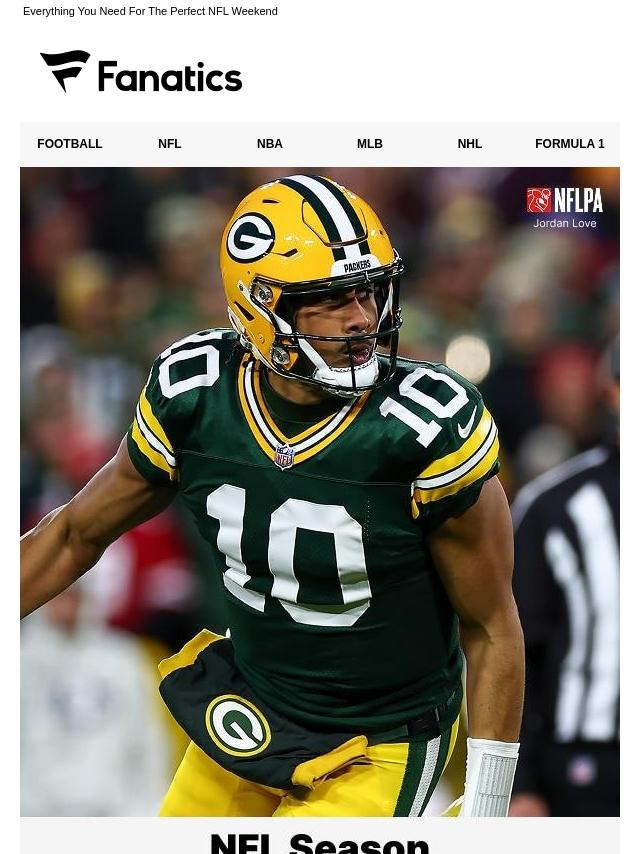
Task: Open the MLB category
Action: pos(370,144)
